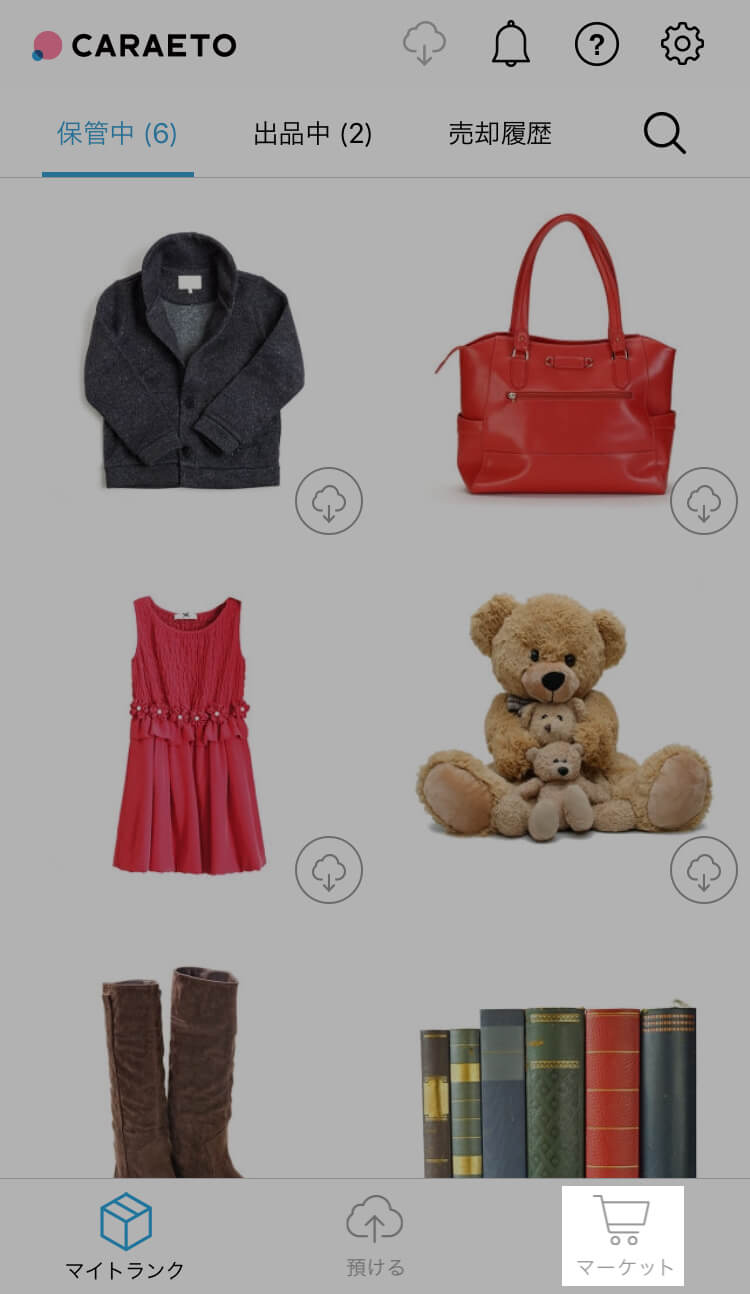This screenshot has width=750, height=1294.
Task: Switch to the 売却履歴 tab
Action: point(499,134)
